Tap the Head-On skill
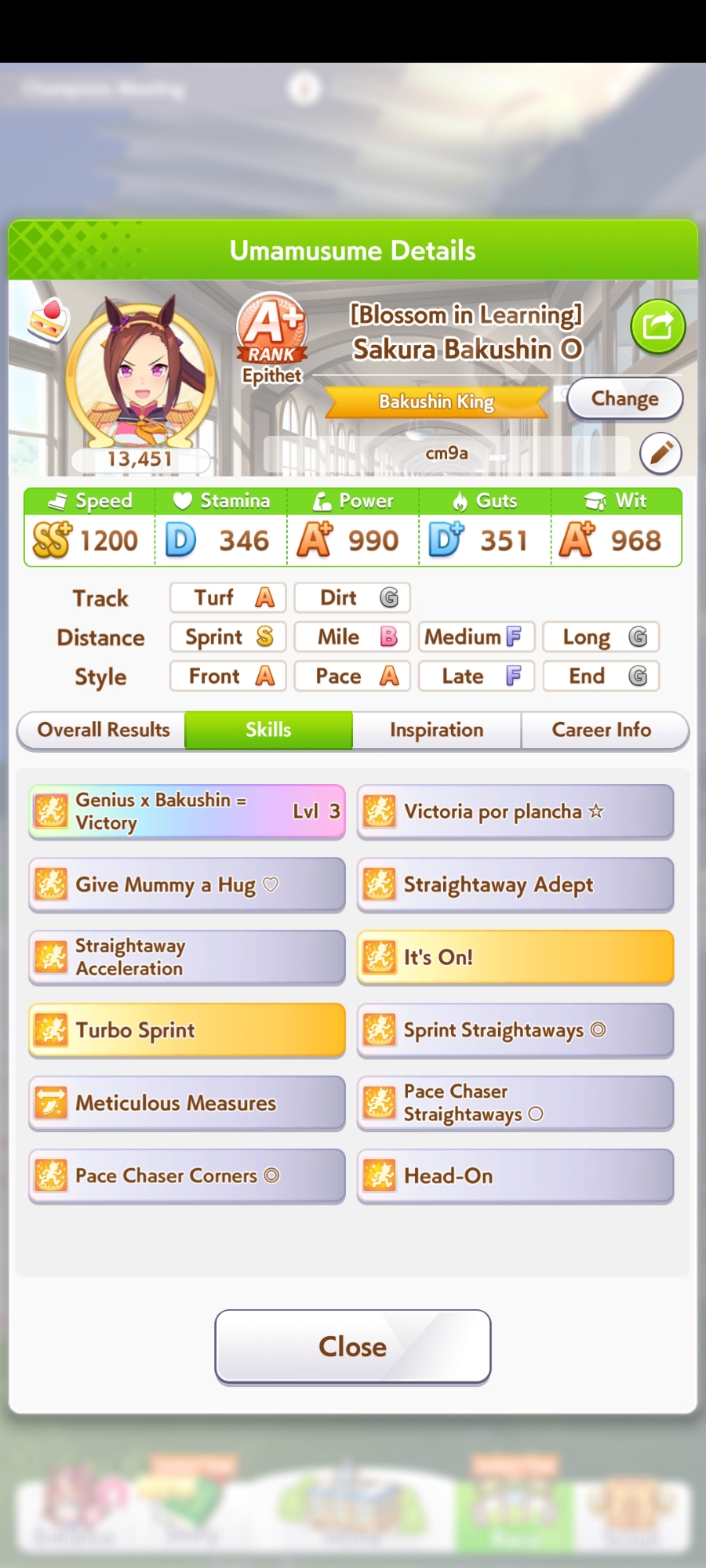Viewport: 706px width, 1568px height. (x=515, y=1176)
